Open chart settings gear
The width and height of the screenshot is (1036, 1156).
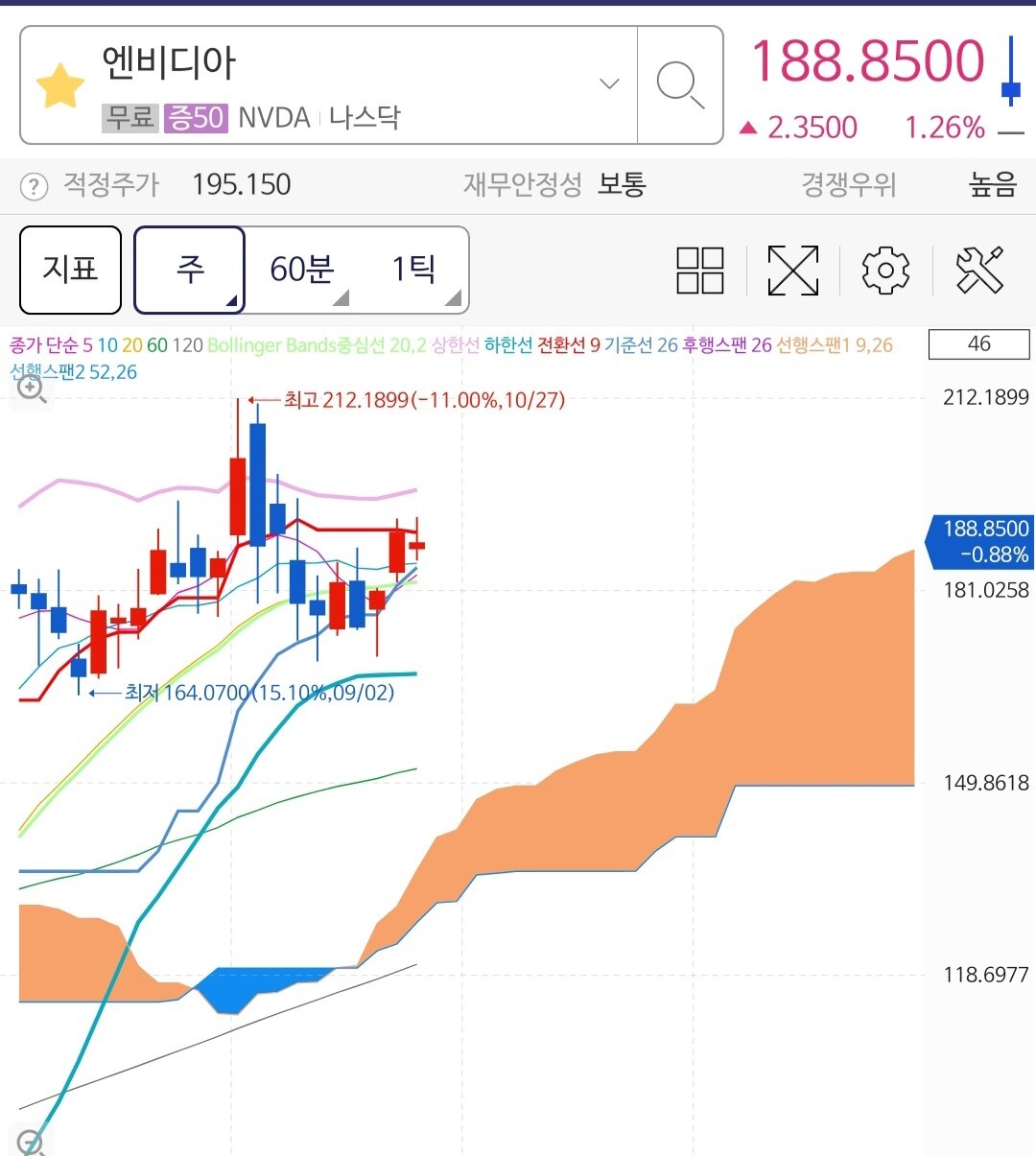[x=885, y=270]
